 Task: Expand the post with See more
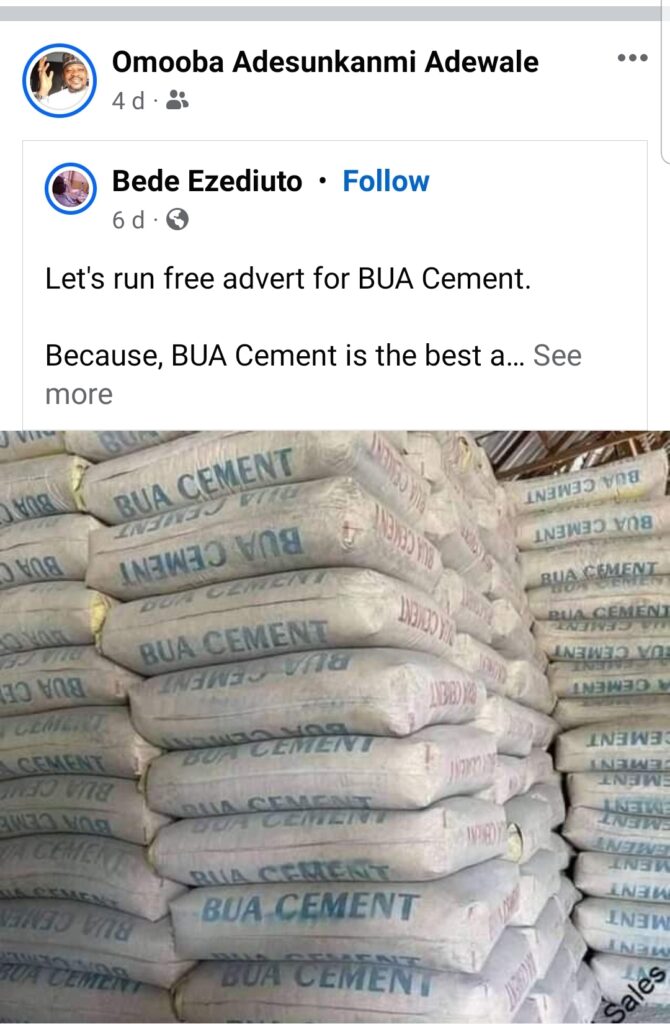(x=556, y=356)
